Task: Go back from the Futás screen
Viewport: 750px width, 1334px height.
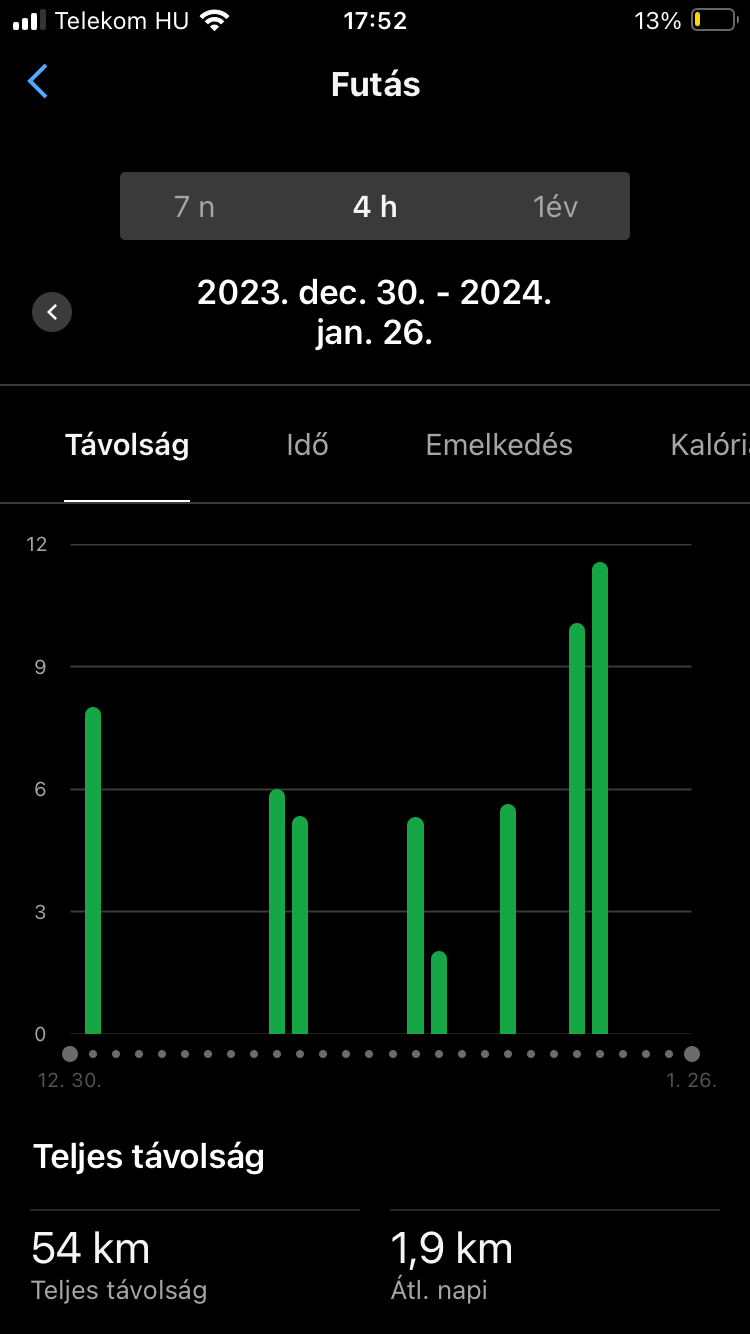Action: coord(38,82)
